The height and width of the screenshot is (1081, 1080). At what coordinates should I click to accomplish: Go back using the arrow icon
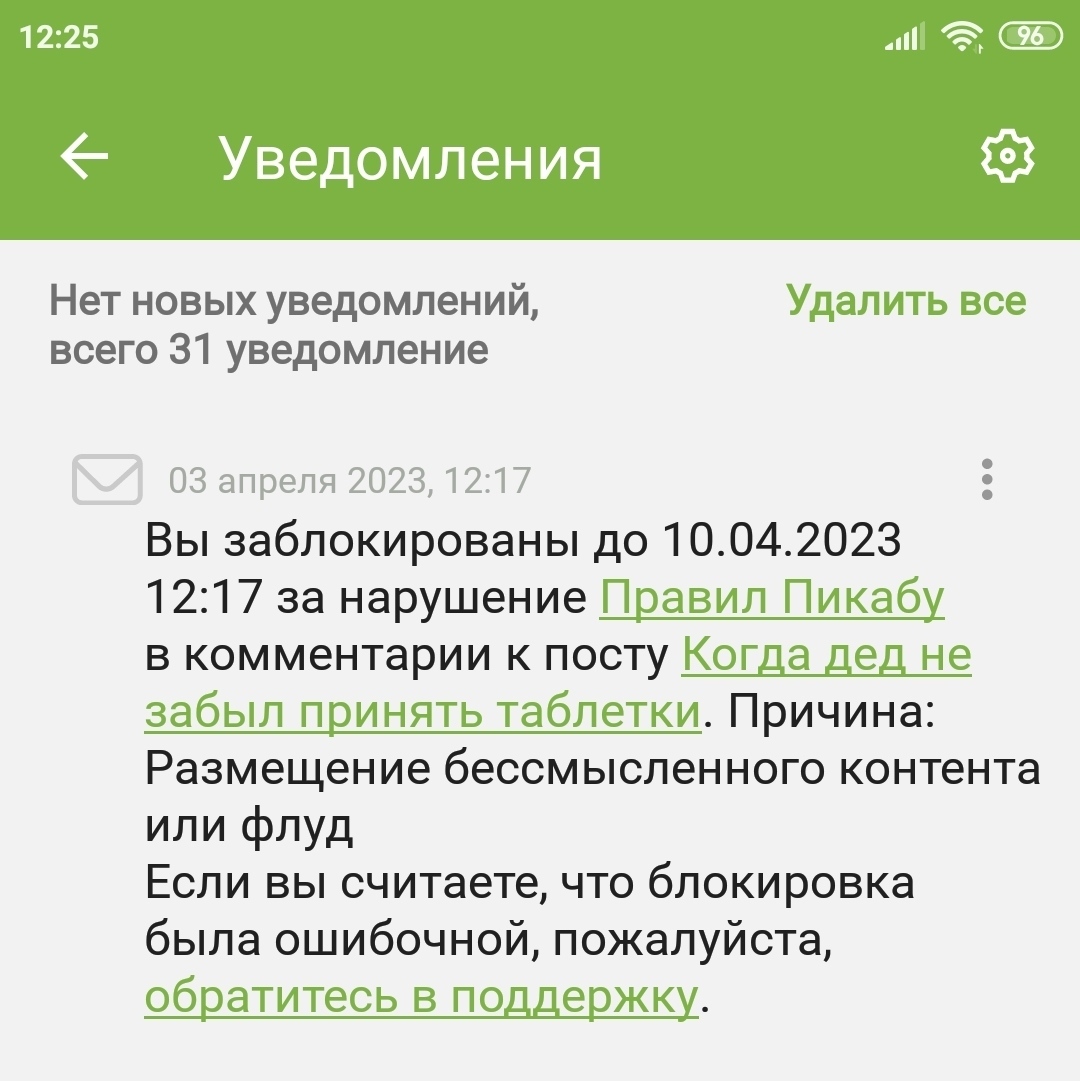coord(85,157)
